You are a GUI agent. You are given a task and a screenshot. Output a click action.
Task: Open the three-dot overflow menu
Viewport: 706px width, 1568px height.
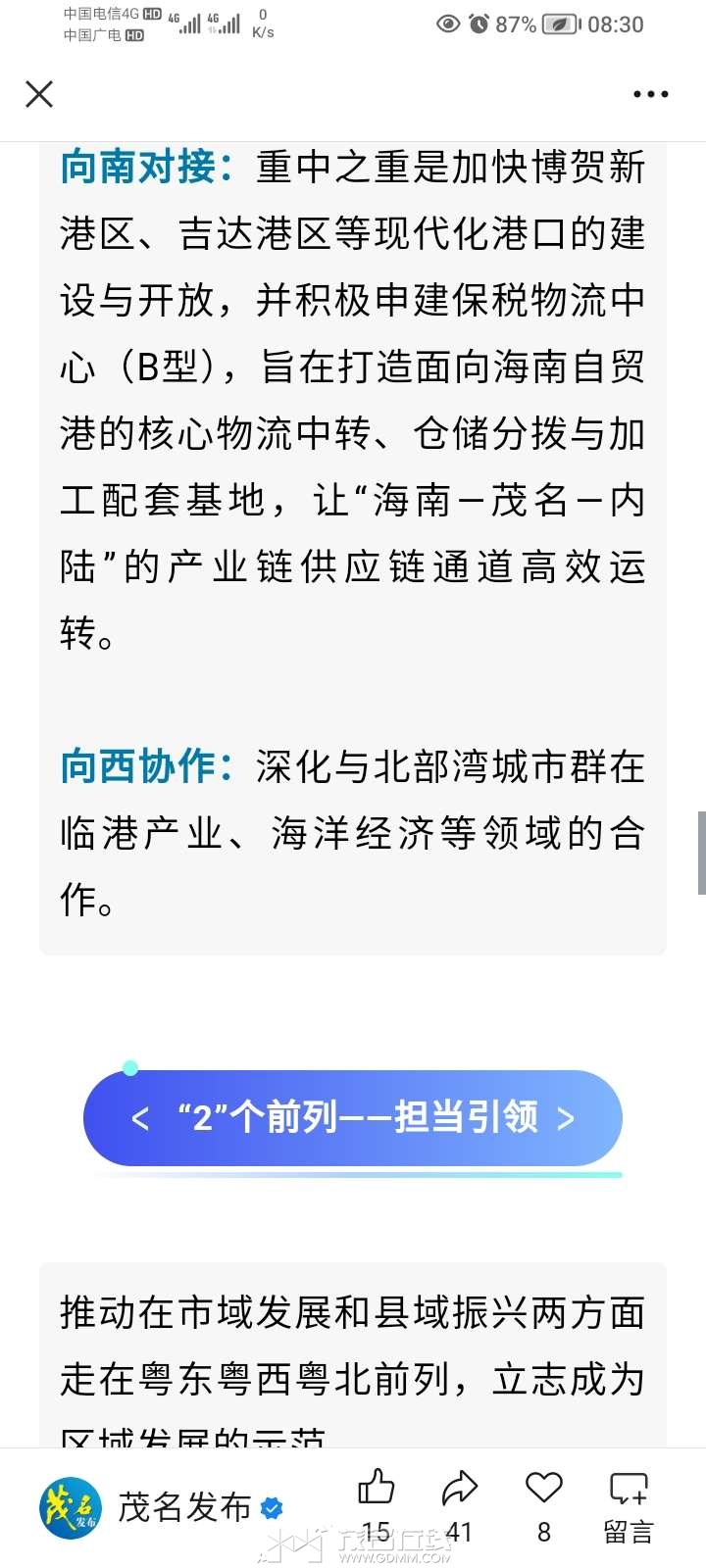point(650,94)
